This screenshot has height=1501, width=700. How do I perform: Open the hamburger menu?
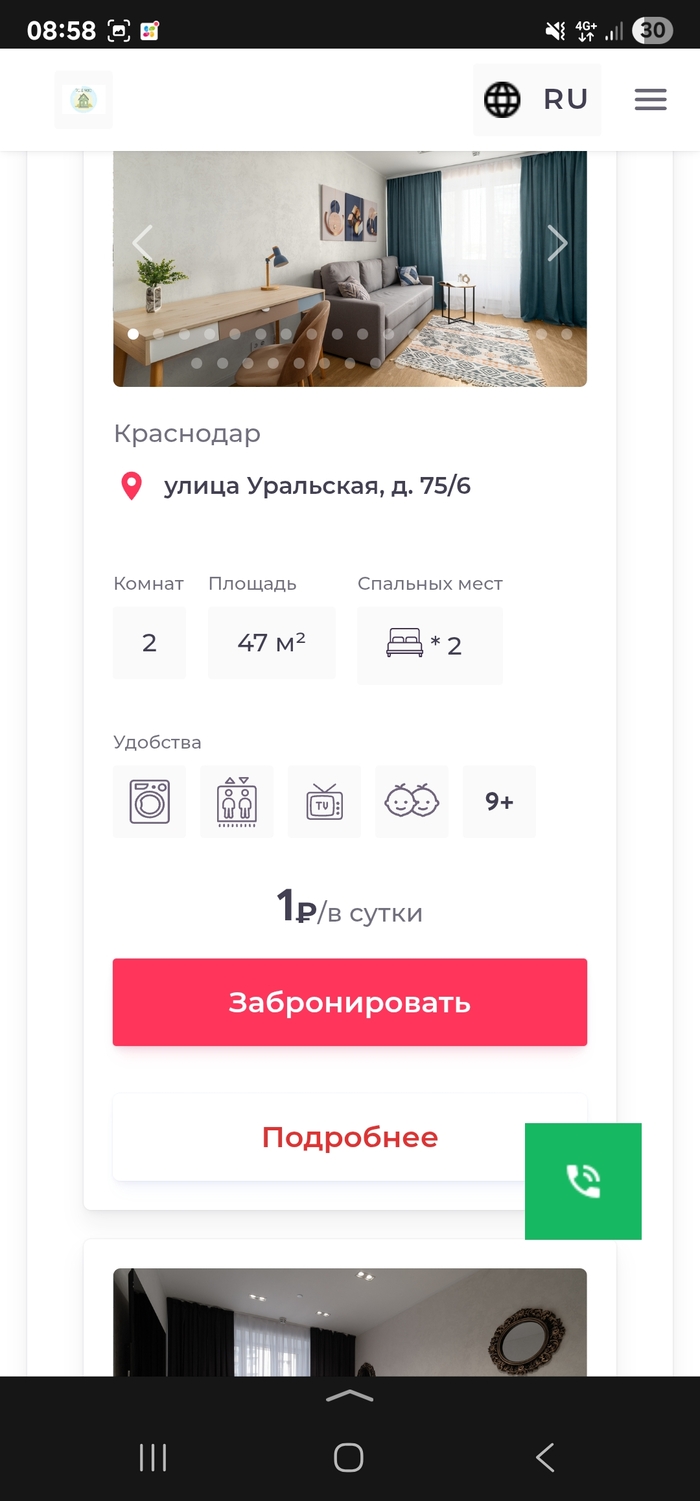(650, 100)
